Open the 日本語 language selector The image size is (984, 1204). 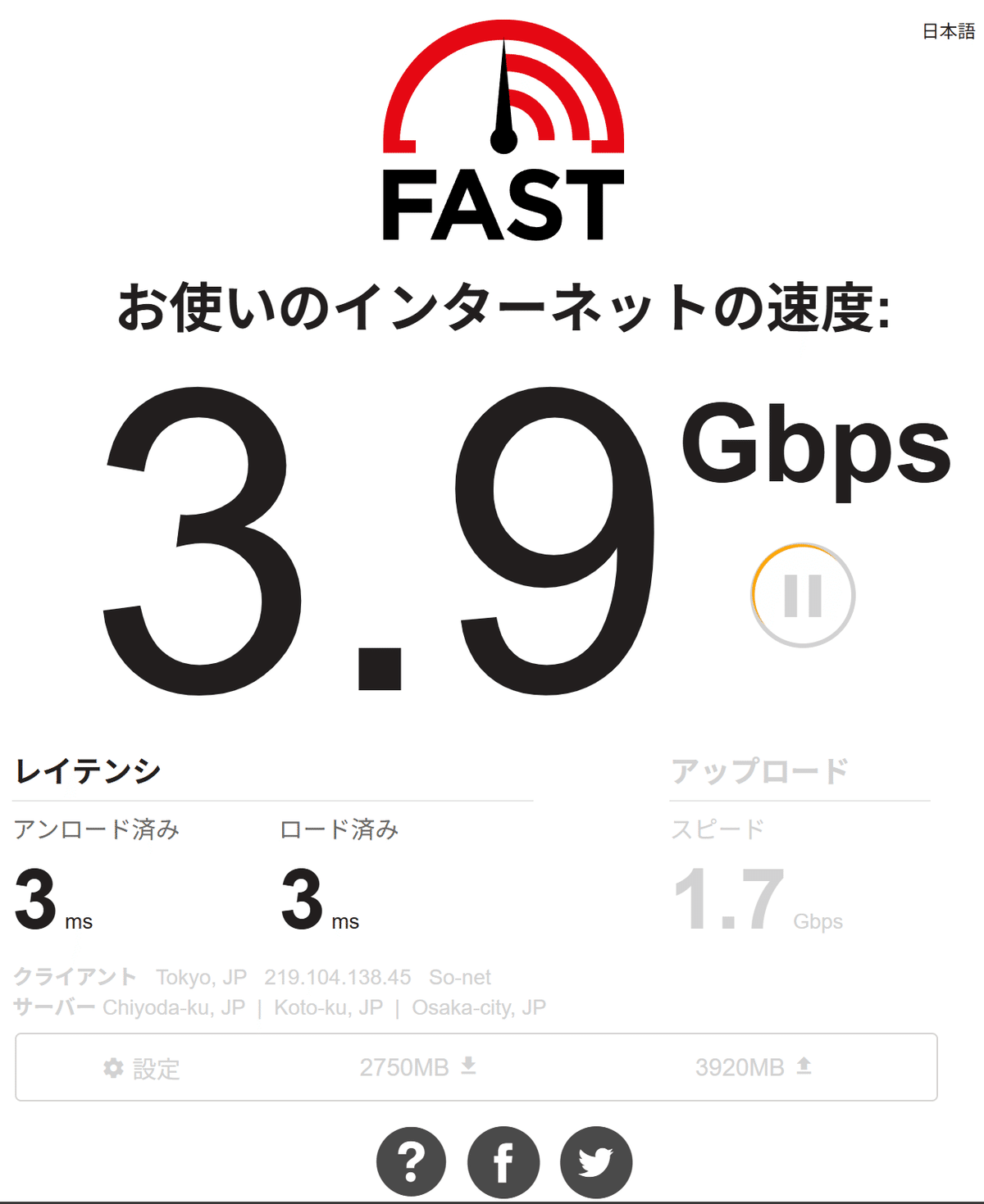[948, 32]
